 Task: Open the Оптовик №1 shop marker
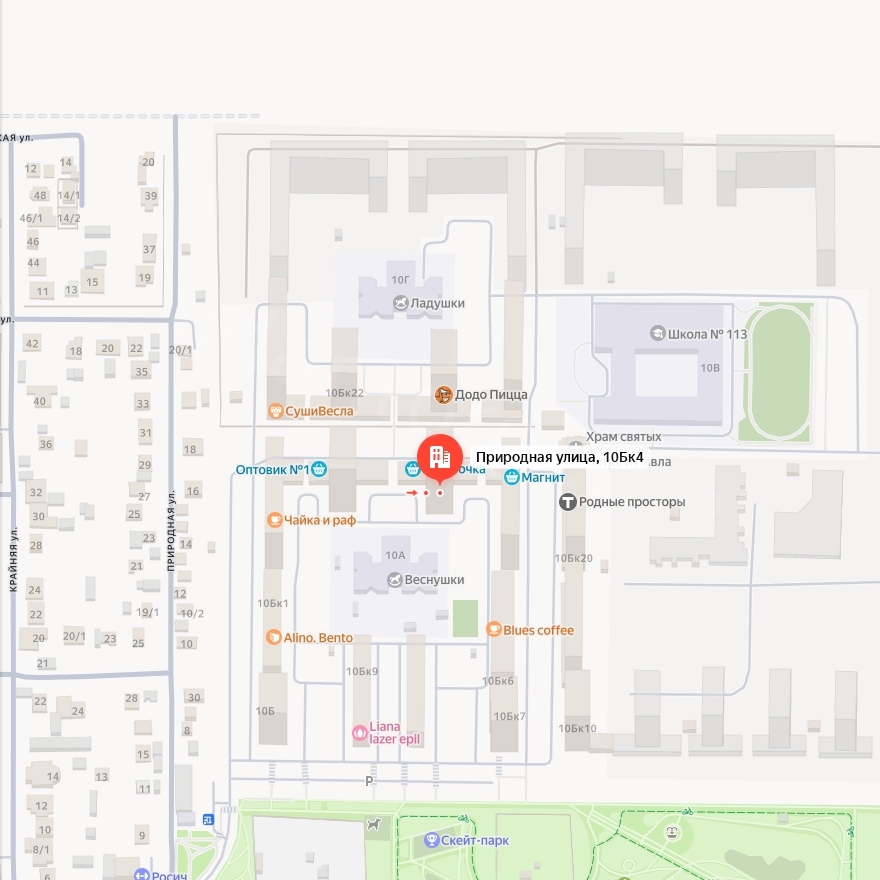318,469
